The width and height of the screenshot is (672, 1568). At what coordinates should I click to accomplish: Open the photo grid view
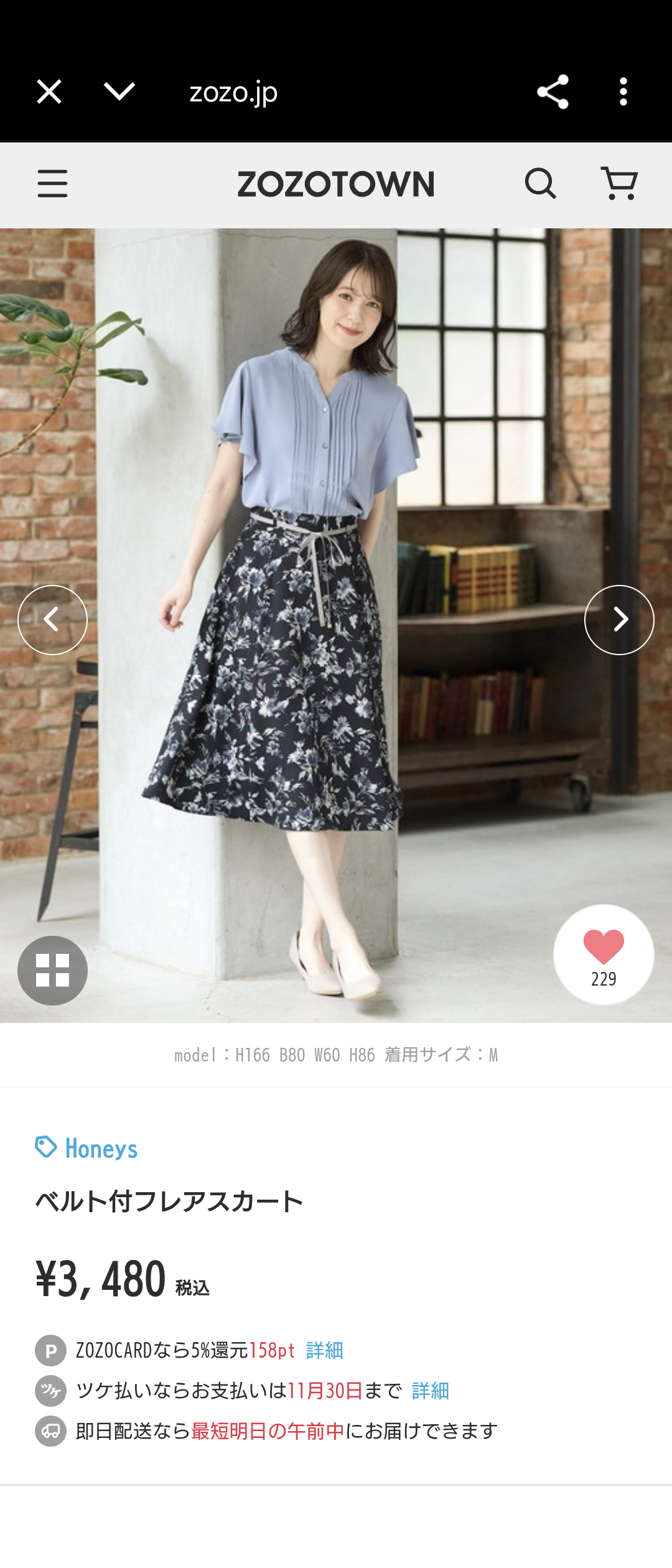tap(52, 970)
